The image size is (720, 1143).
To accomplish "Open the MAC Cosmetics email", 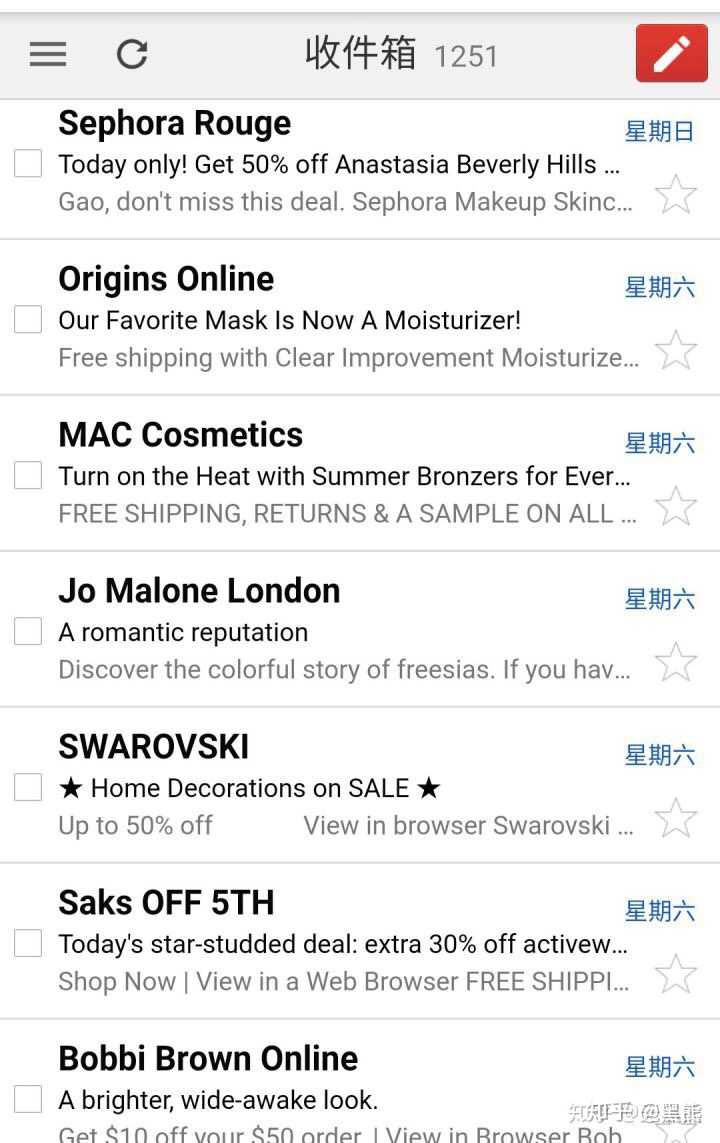I will pos(340,476).
